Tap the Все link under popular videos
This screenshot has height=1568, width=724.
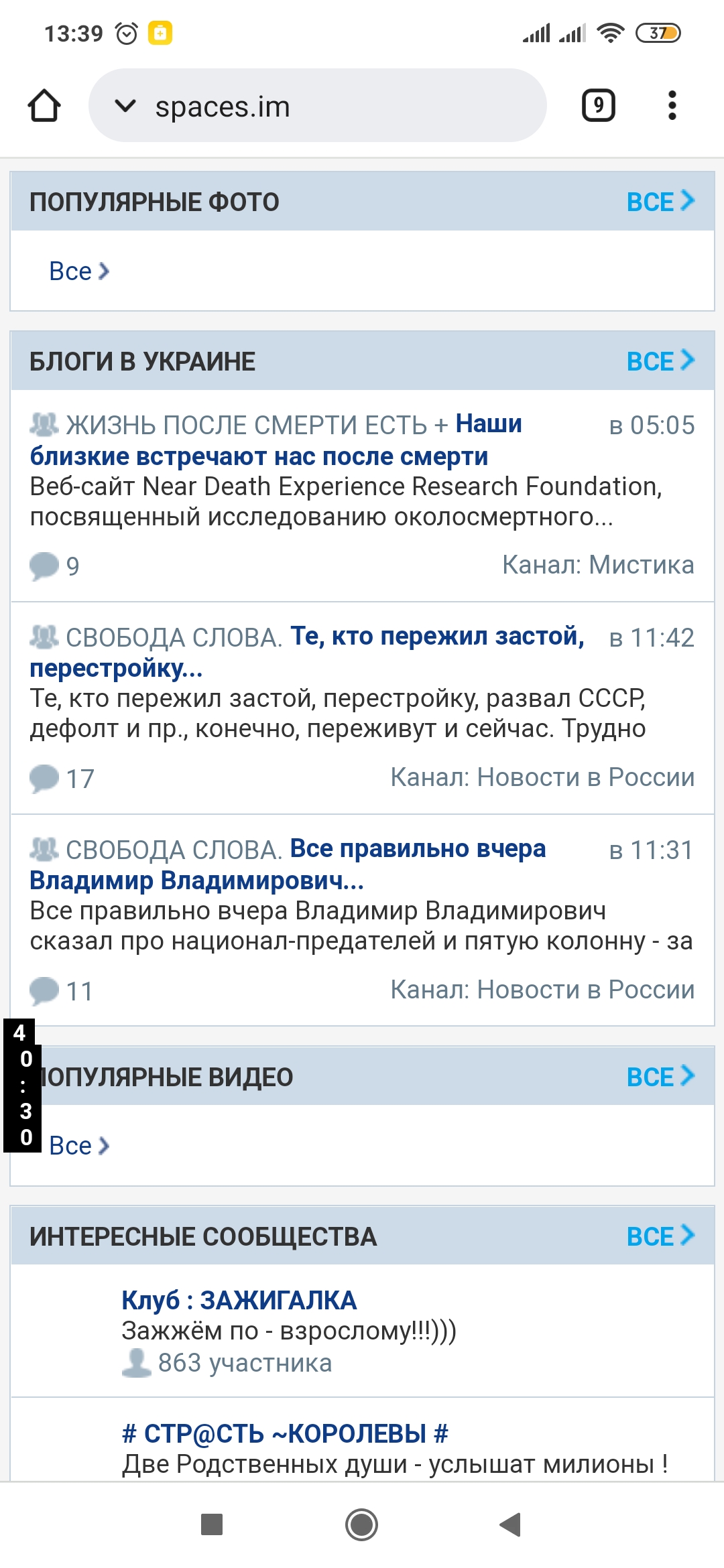[78, 1146]
